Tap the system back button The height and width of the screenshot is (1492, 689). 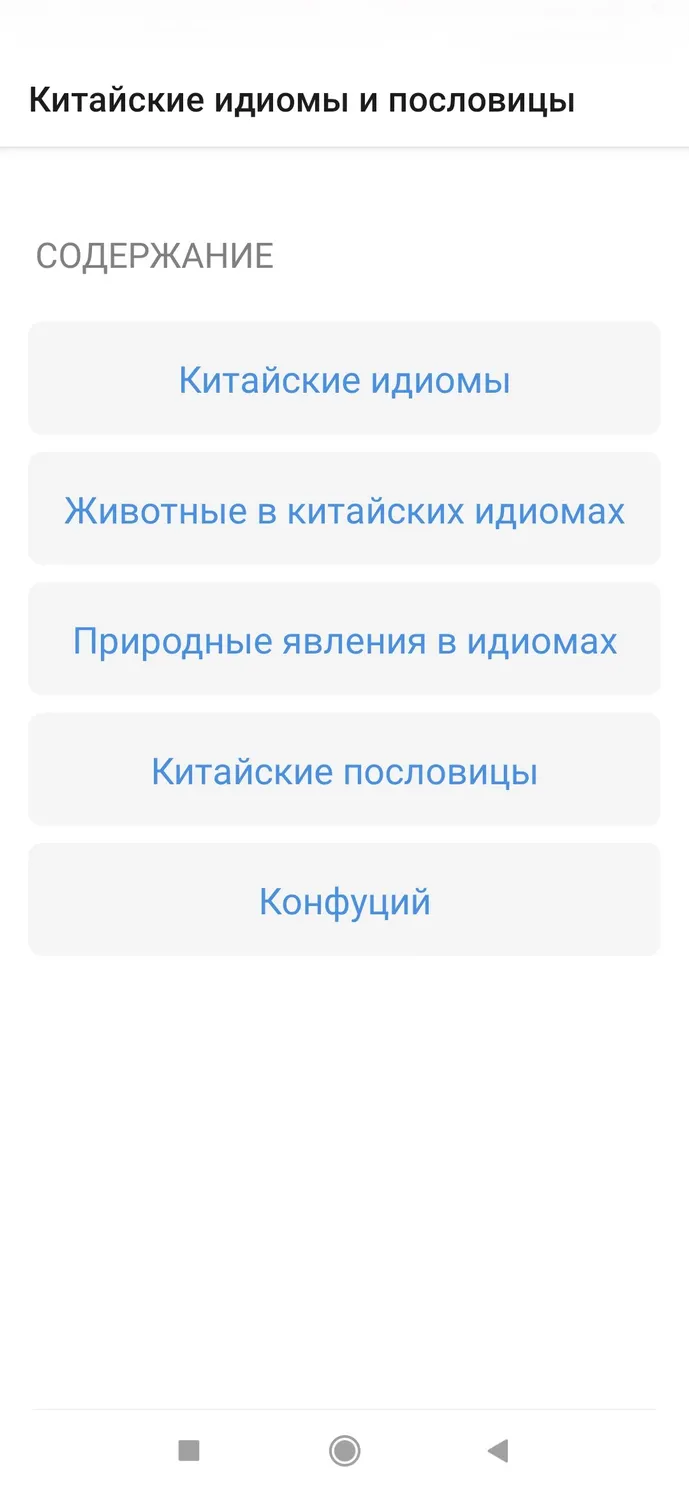(498, 1450)
